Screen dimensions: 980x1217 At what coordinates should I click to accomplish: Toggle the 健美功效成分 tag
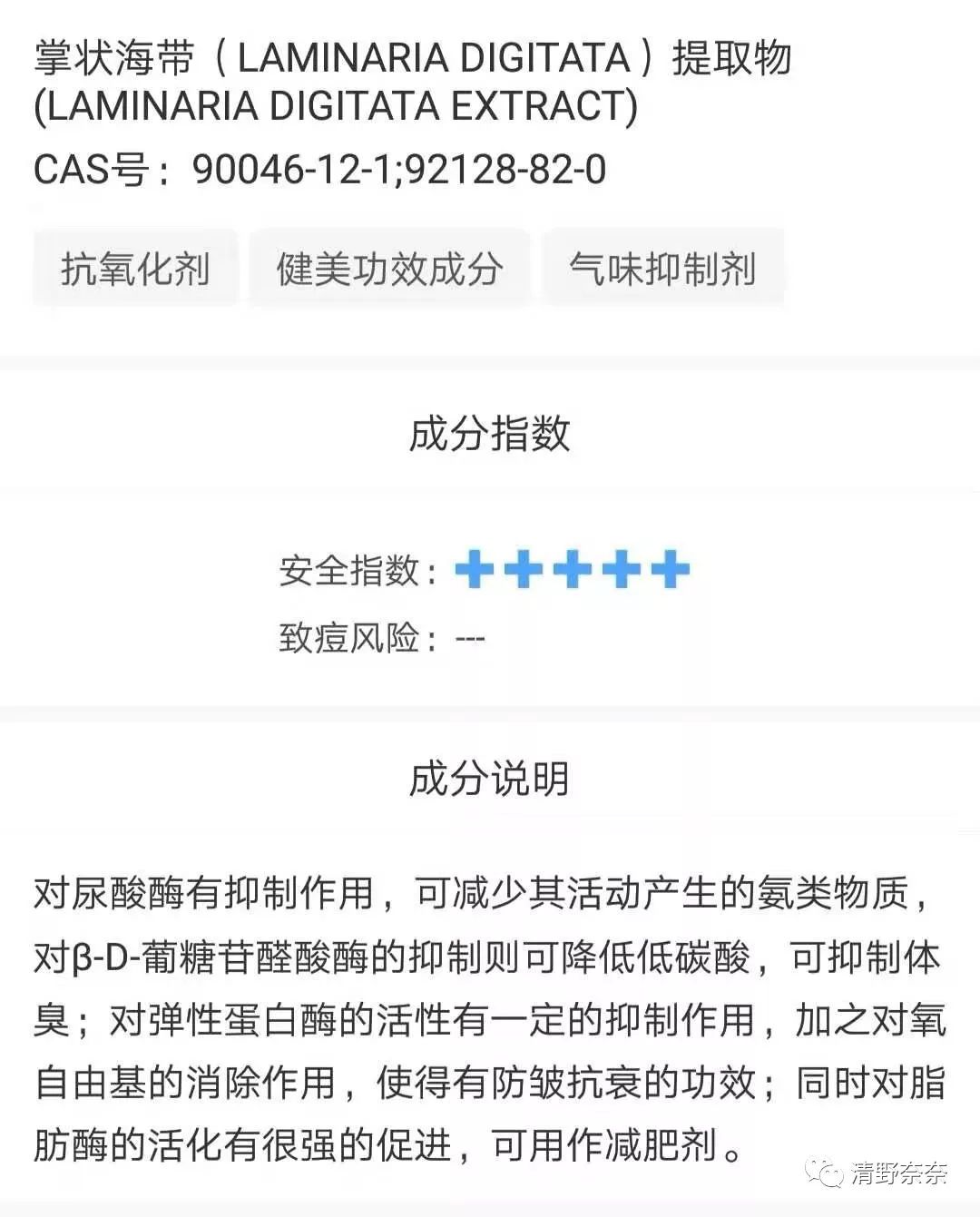pos(391,266)
